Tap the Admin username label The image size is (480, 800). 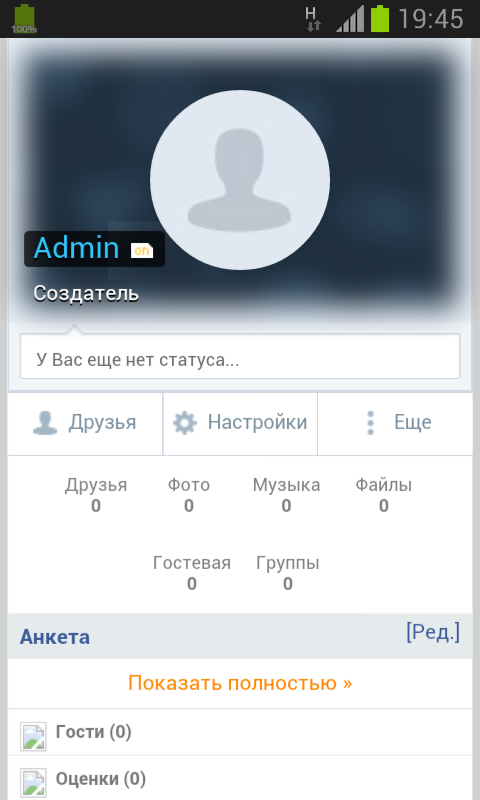point(77,248)
